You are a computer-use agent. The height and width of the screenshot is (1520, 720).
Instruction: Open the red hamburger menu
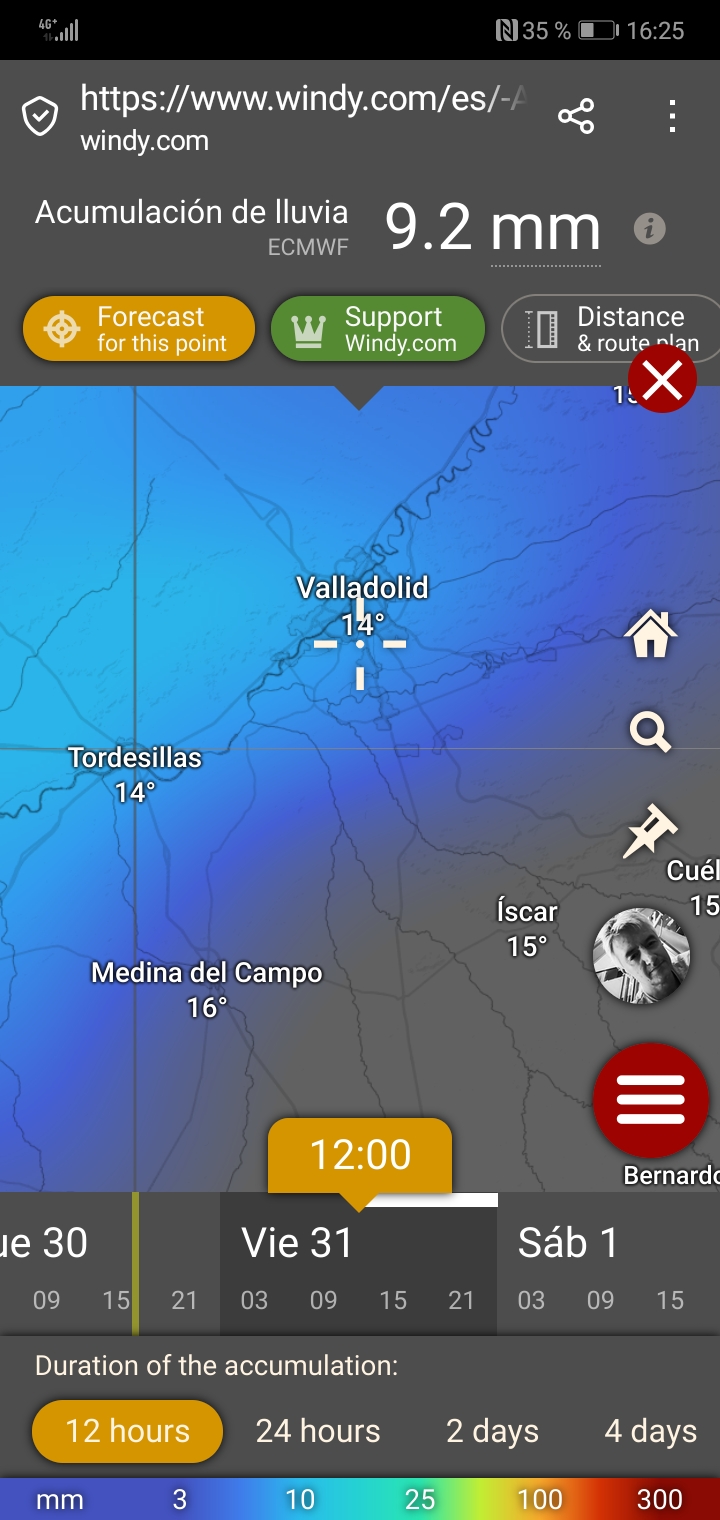pyautogui.click(x=650, y=1100)
